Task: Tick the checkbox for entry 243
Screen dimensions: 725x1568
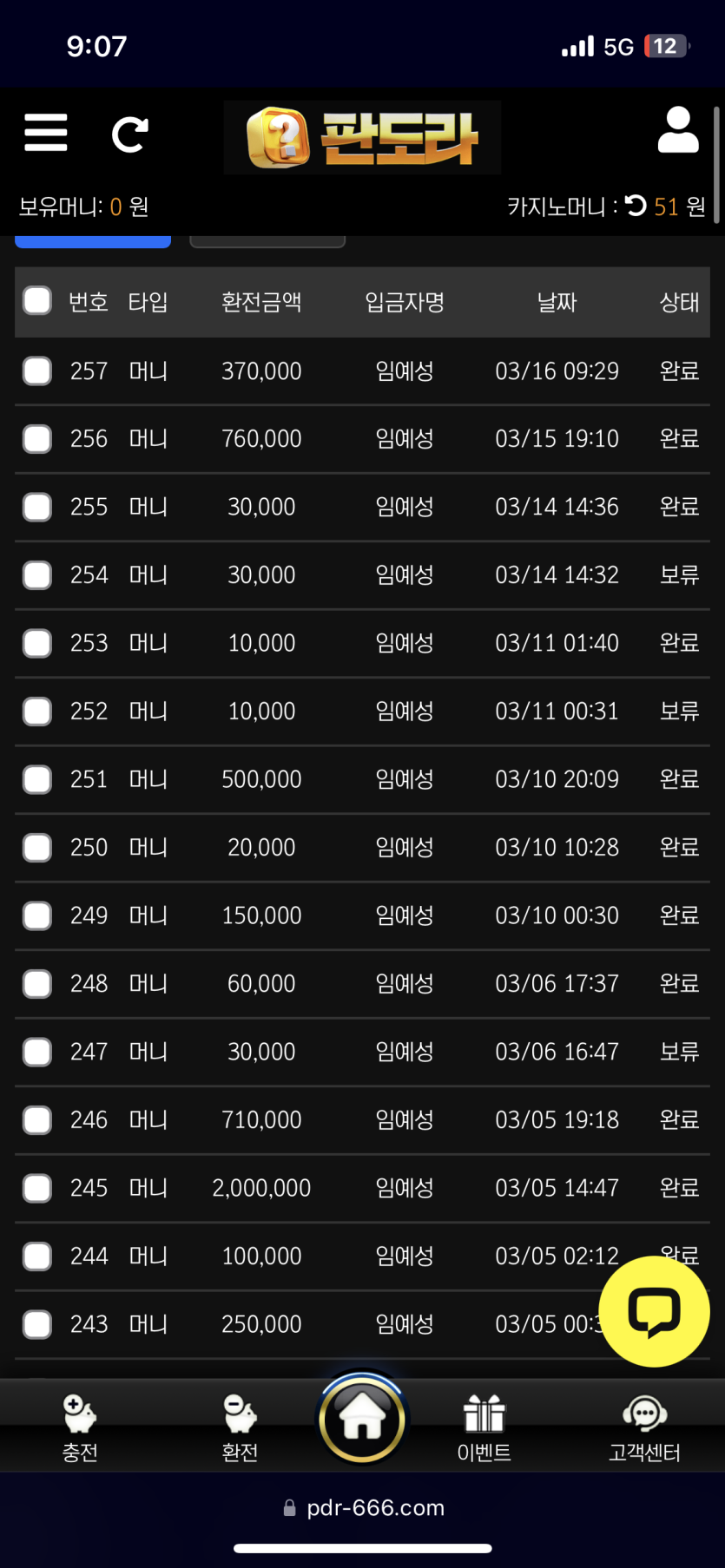Action: click(x=37, y=1324)
